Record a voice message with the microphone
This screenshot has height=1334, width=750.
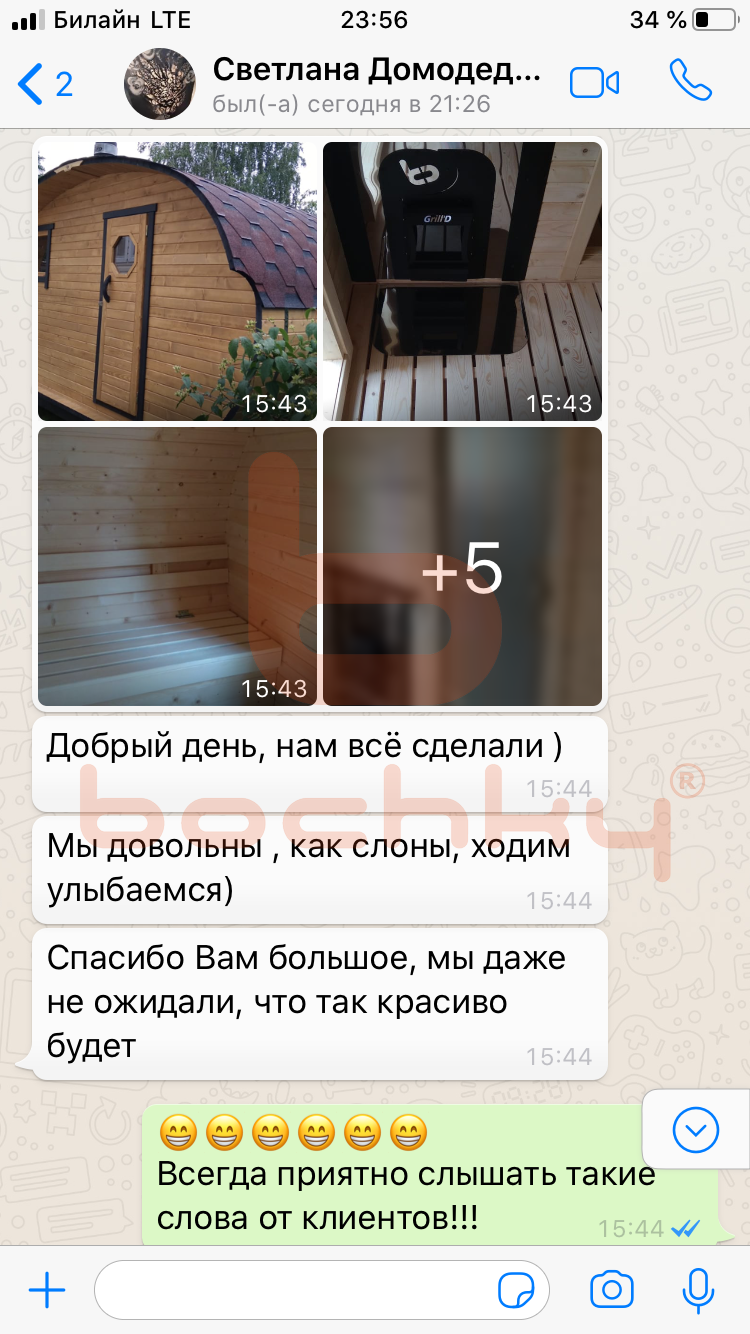(697, 1291)
